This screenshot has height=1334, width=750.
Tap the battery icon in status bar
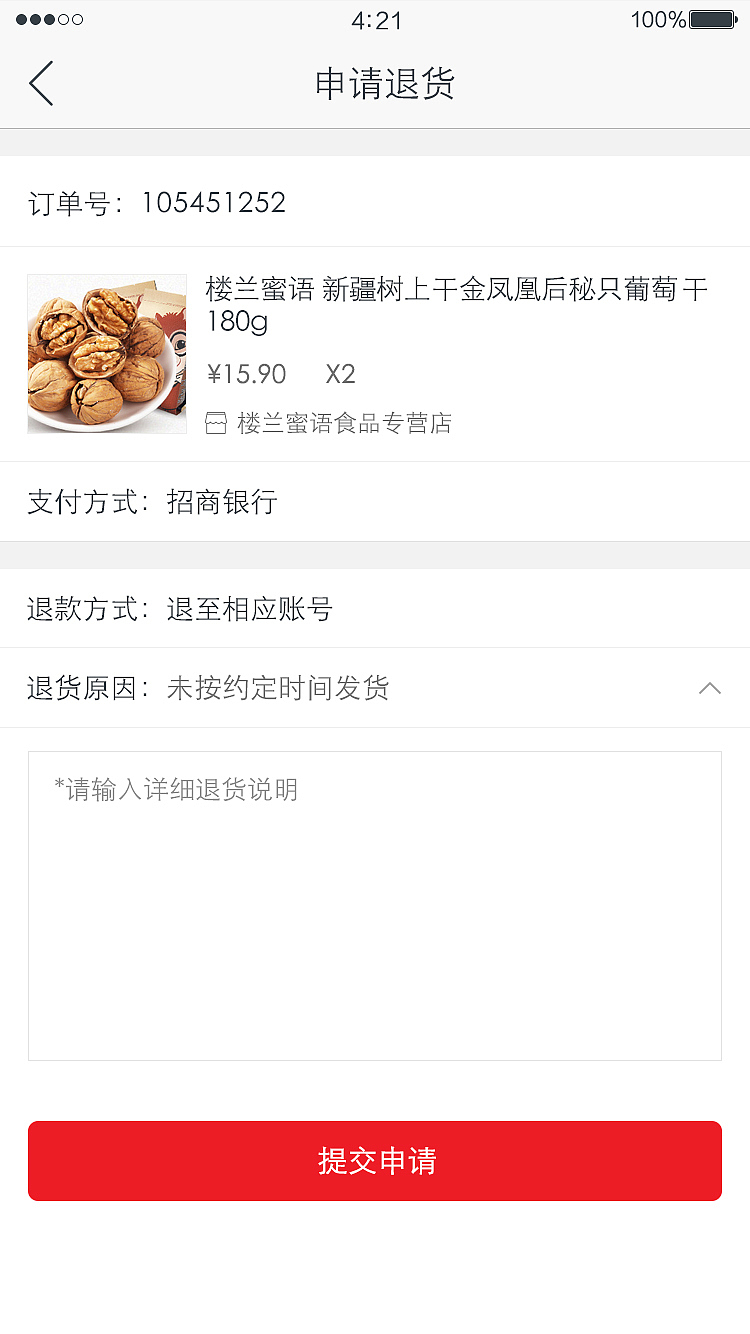tap(711, 18)
